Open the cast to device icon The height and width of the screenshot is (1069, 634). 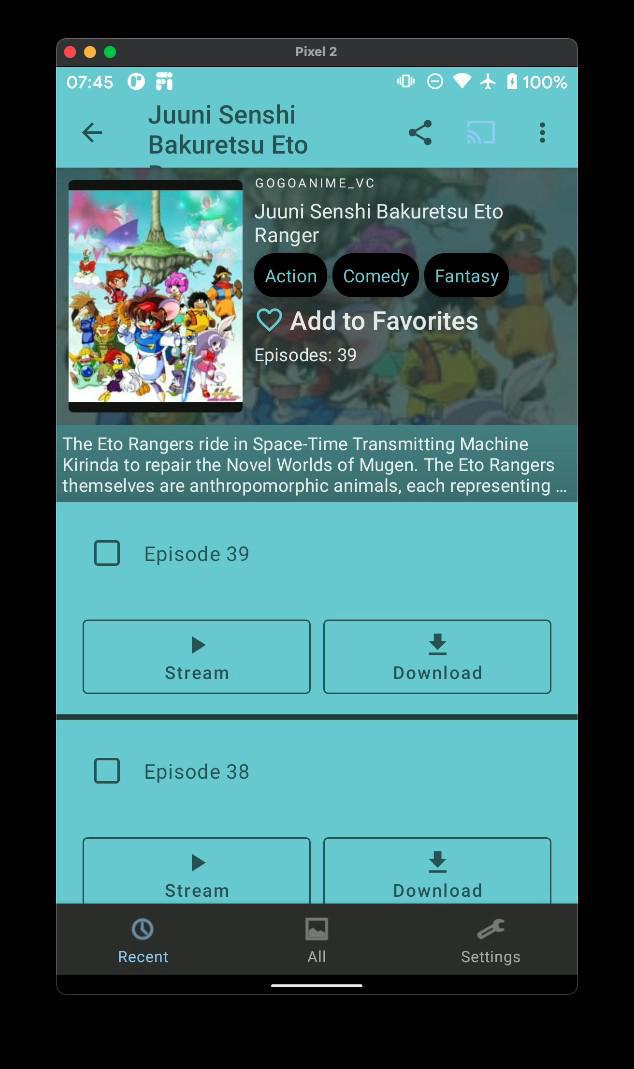pos(481,132)
